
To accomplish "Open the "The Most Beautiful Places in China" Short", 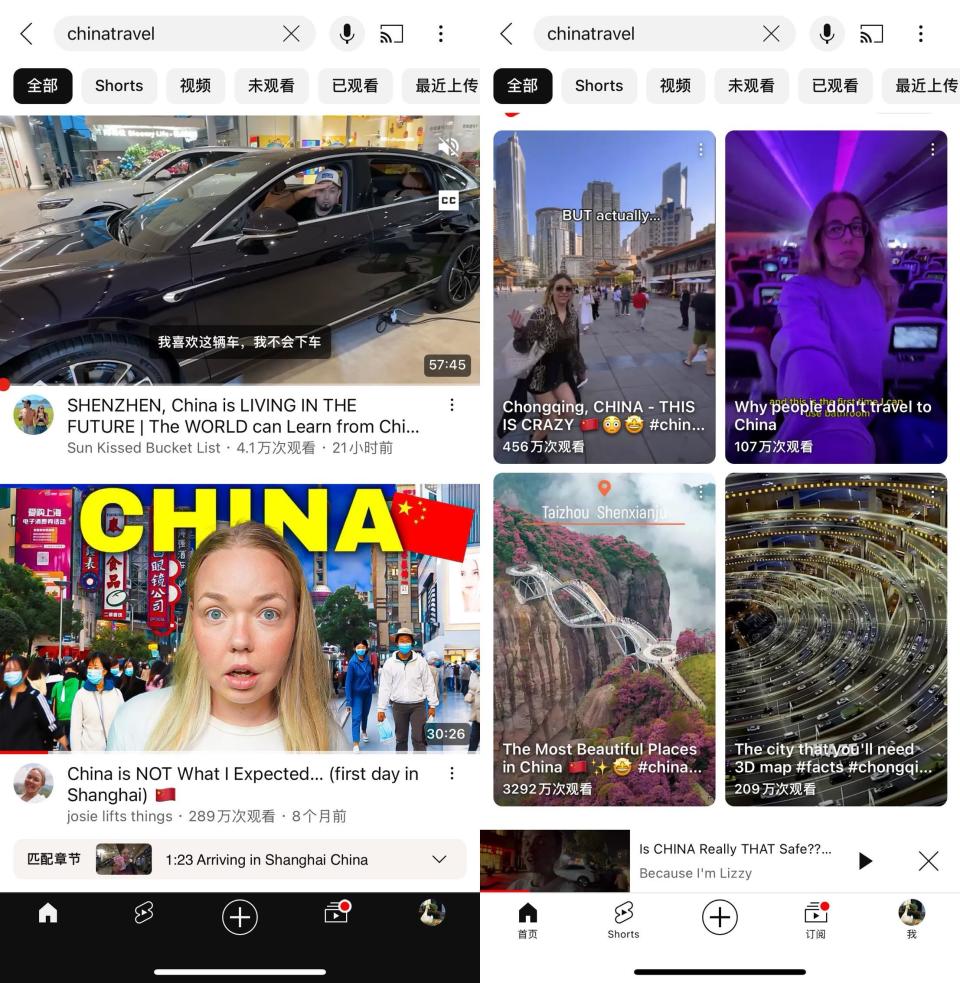I will click(x=604, y=640).
